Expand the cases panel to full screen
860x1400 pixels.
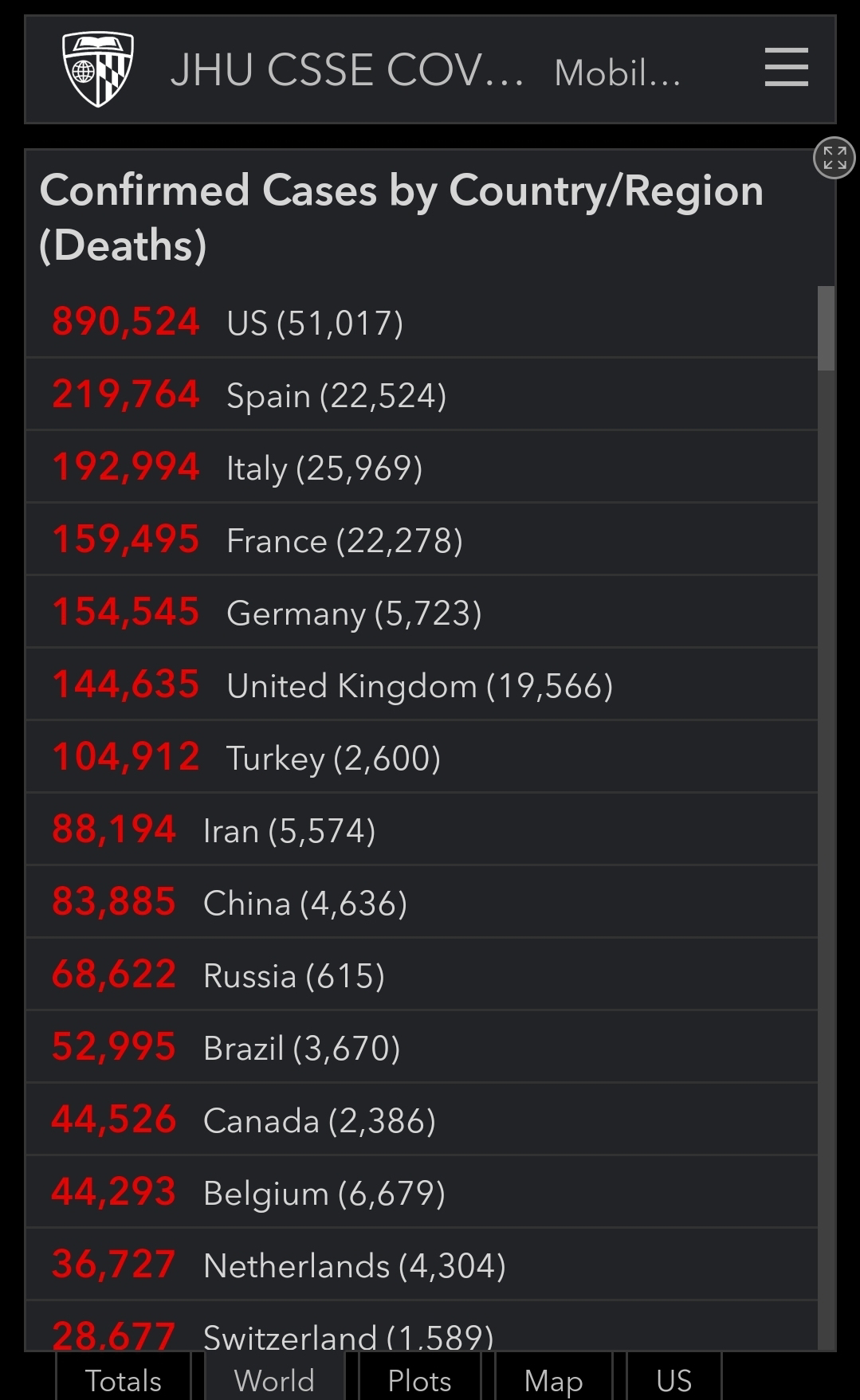tap(834, 158)
